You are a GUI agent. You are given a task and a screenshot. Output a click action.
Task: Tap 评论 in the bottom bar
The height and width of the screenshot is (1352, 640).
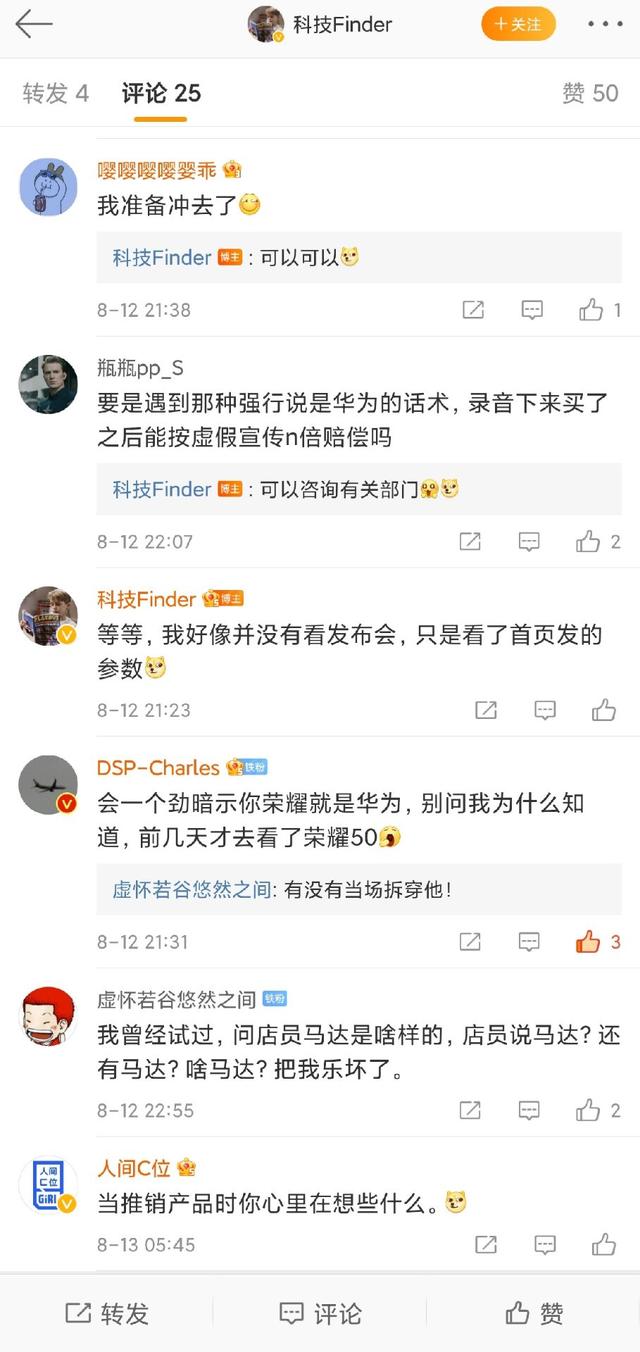(x=320, y=1313)
